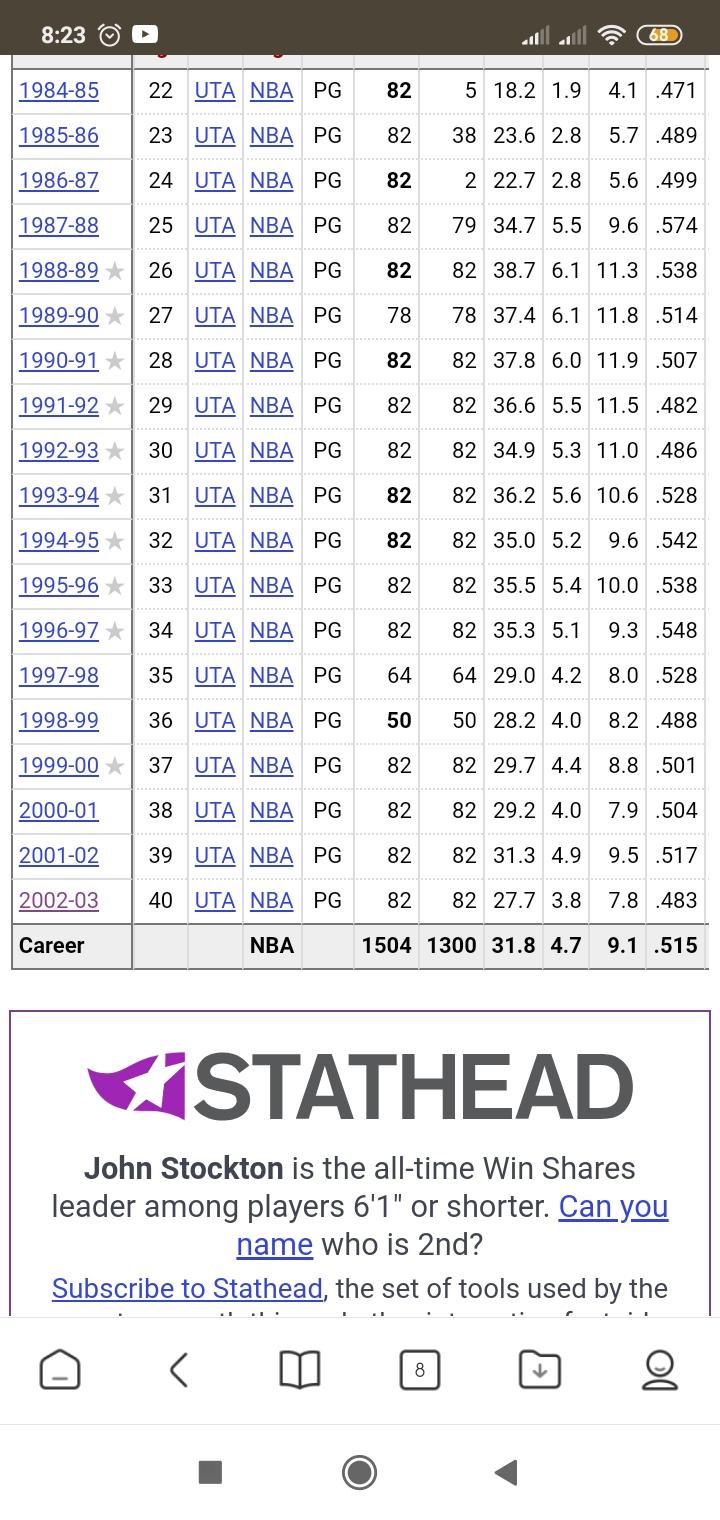This screenshot has width=720, height=1520.
Task: Open the browser profile page
Action: pos(660,1370)
